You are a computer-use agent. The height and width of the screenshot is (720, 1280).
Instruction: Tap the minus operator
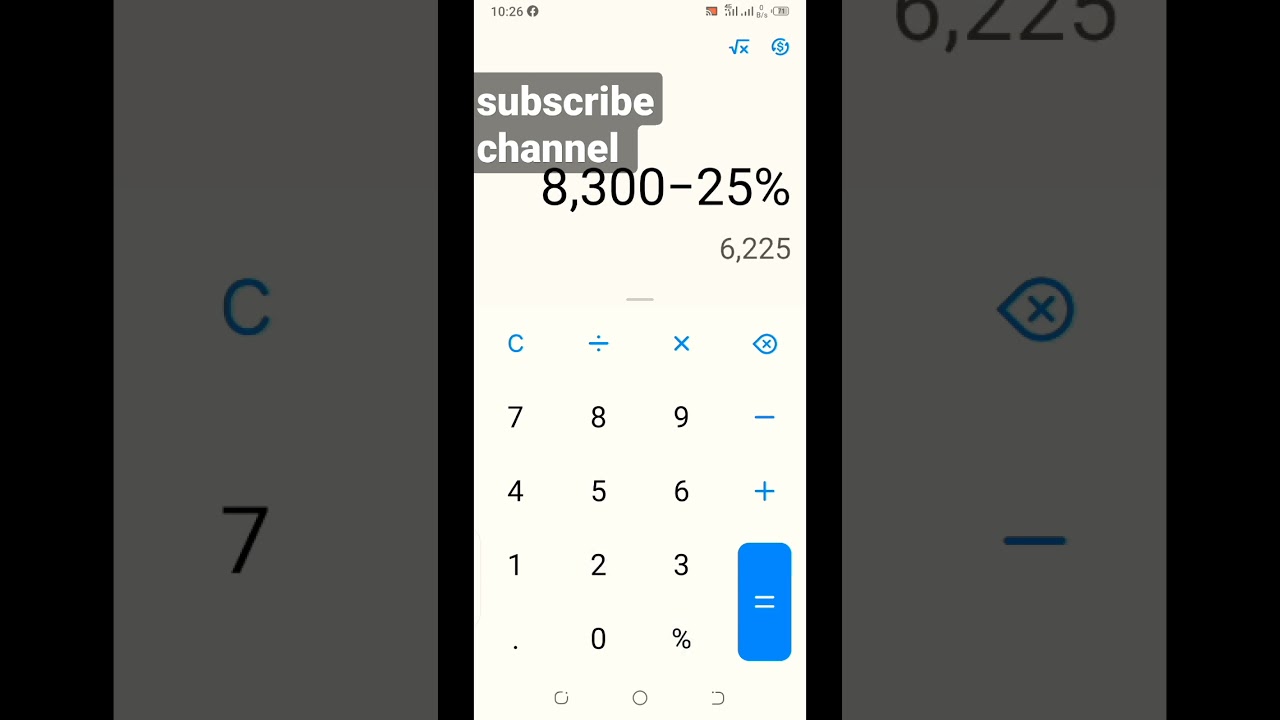click(764, 417)
